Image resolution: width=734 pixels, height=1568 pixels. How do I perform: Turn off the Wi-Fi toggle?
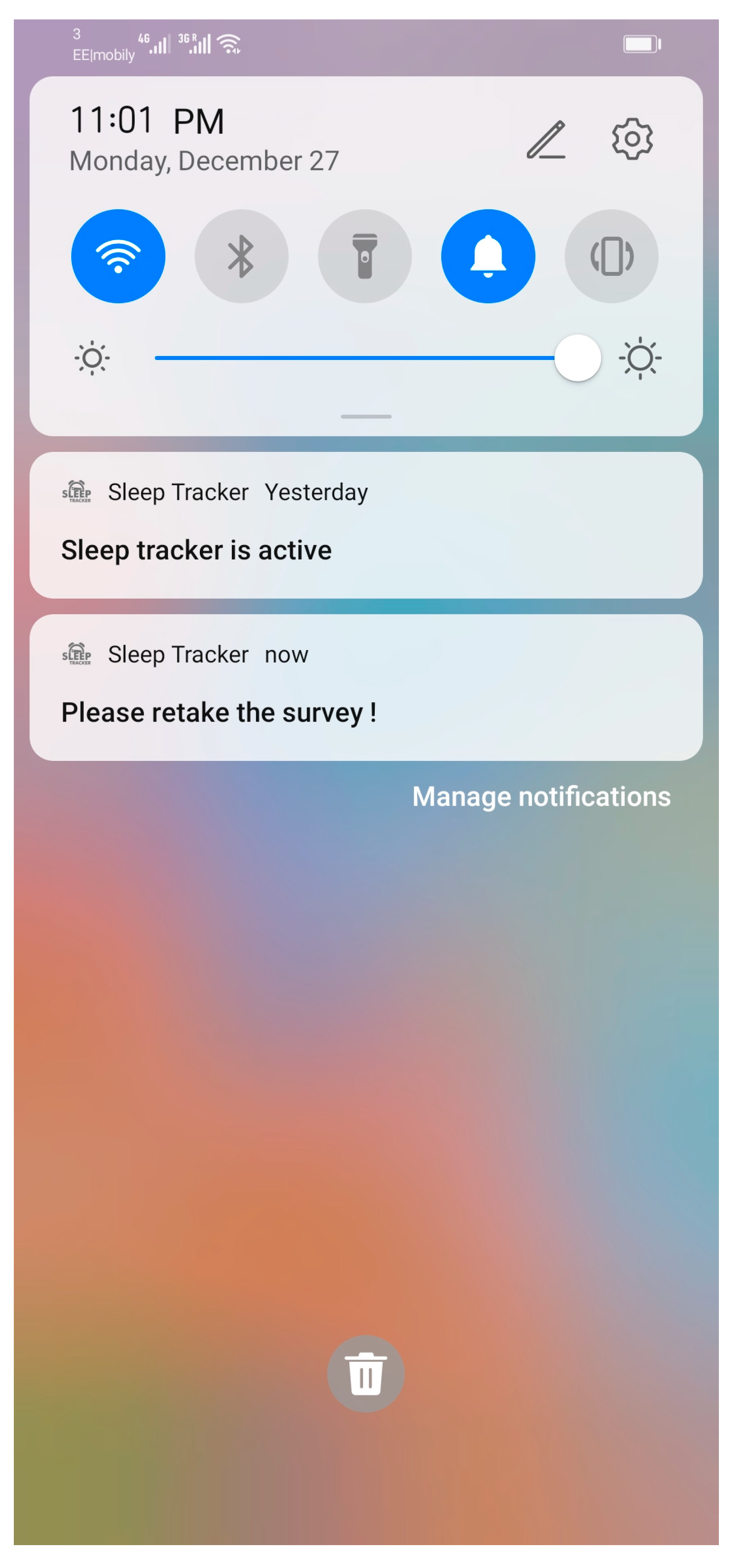118,256
